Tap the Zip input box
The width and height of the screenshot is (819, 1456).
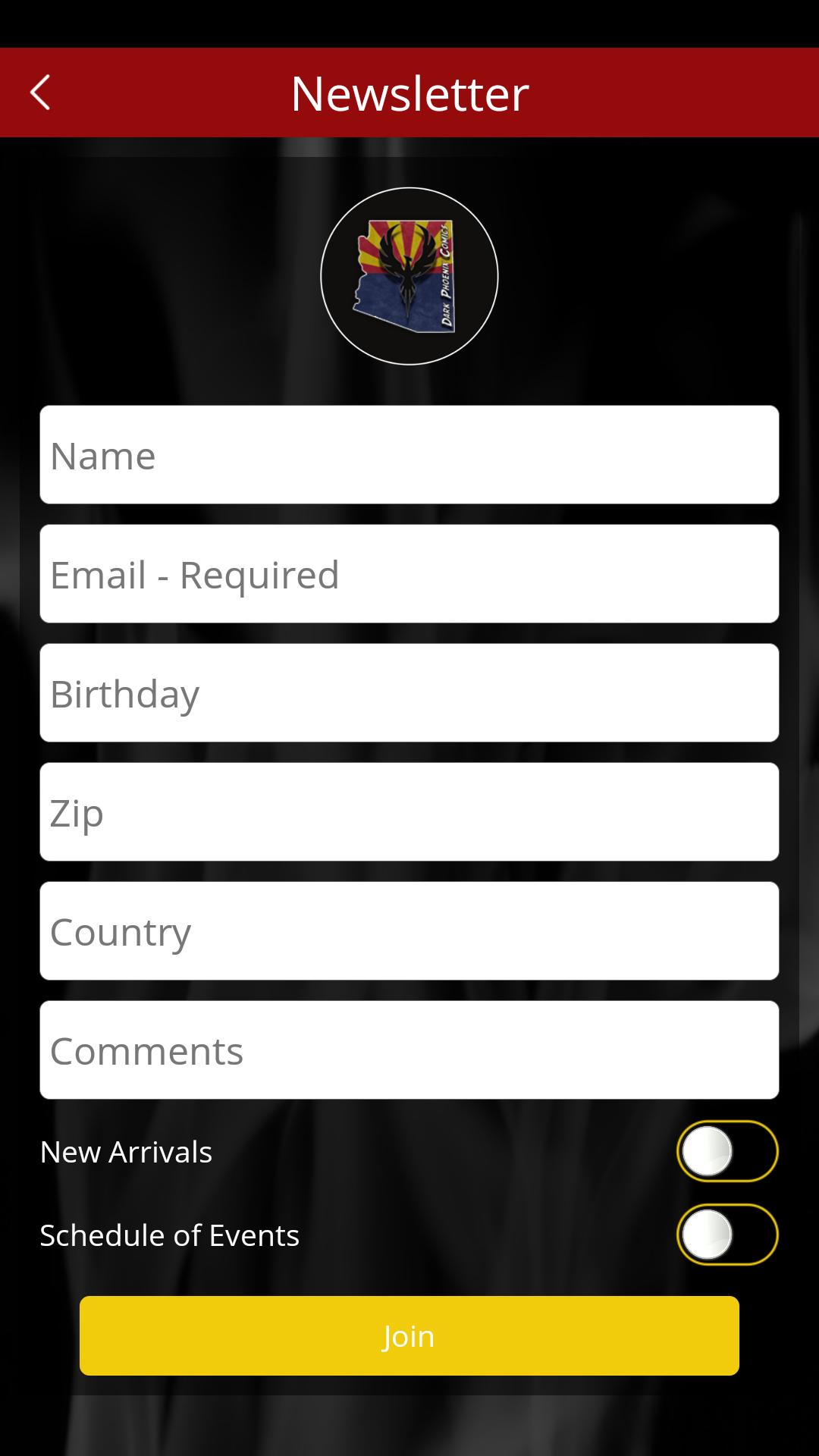[x=409, y=812]
